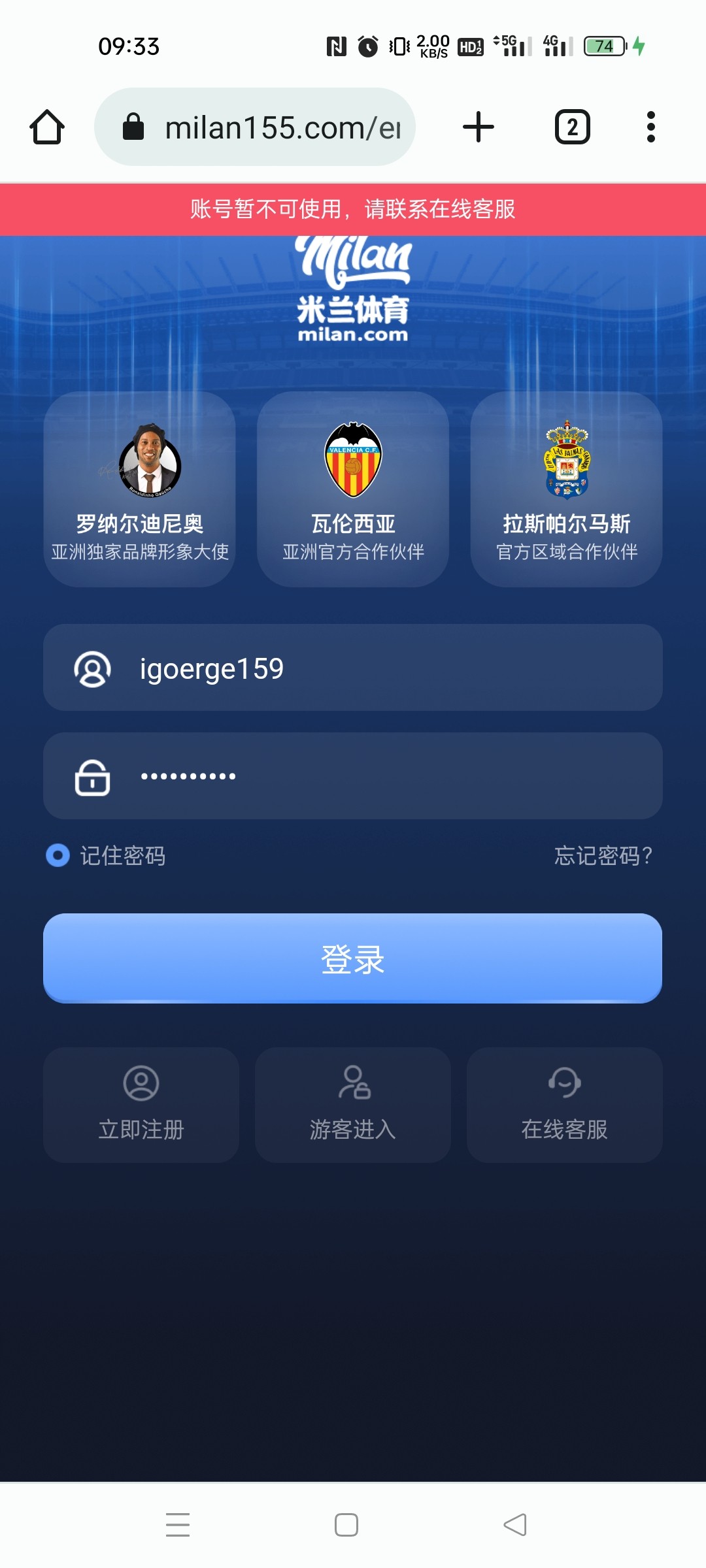Go back using the system back button
This screenshot has height=1568, width=706.
coord(515,1525)
